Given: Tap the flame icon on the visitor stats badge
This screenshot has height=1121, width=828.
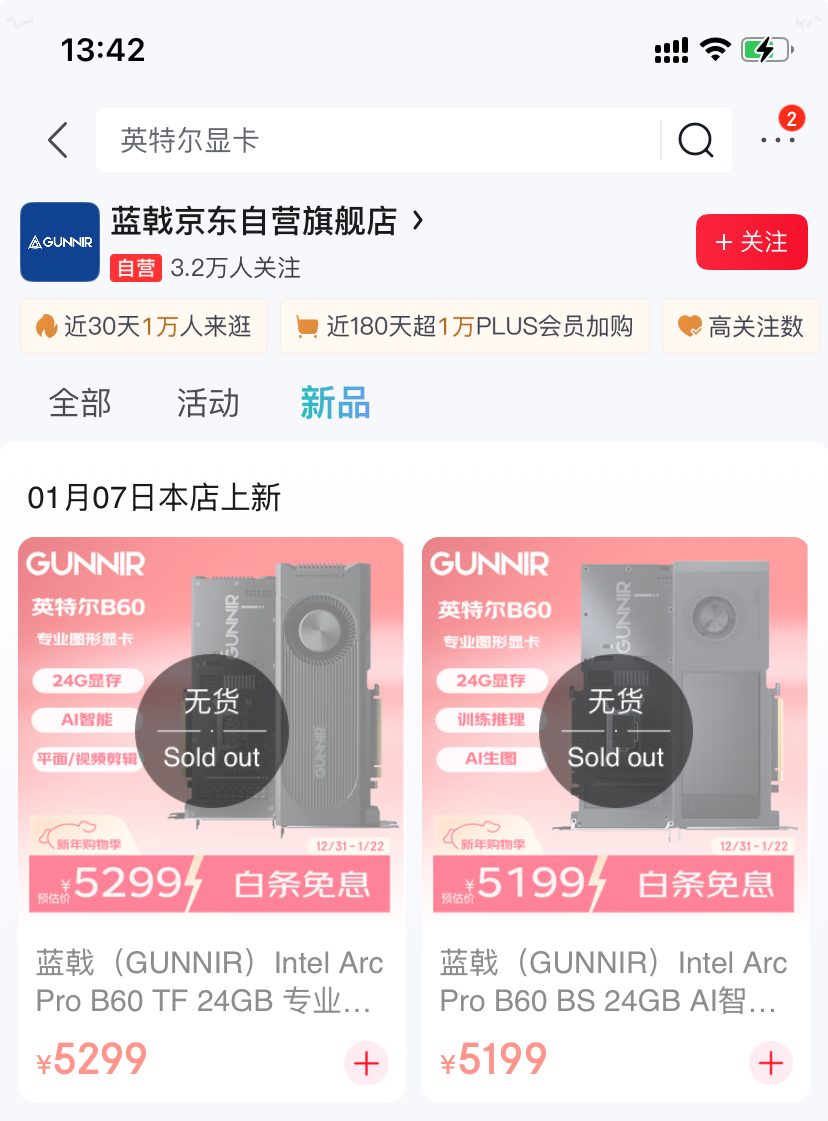Looking at the screenshot, I should point(43,326).
